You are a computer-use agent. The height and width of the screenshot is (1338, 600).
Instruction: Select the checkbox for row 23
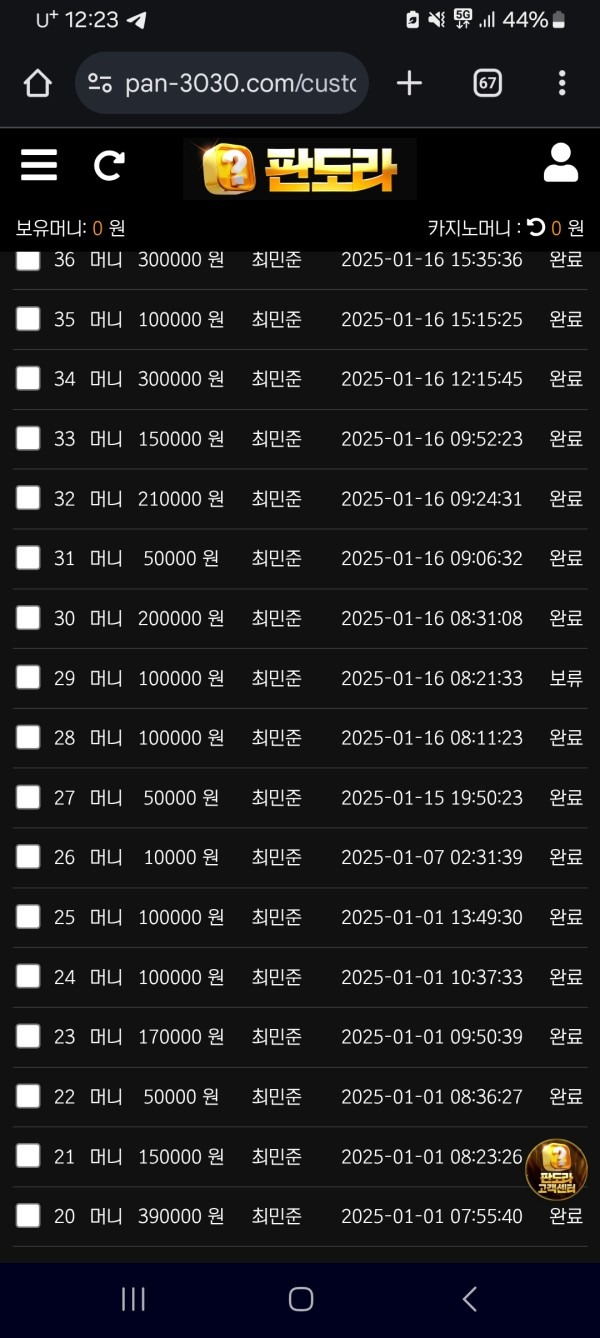[28, 1036]
